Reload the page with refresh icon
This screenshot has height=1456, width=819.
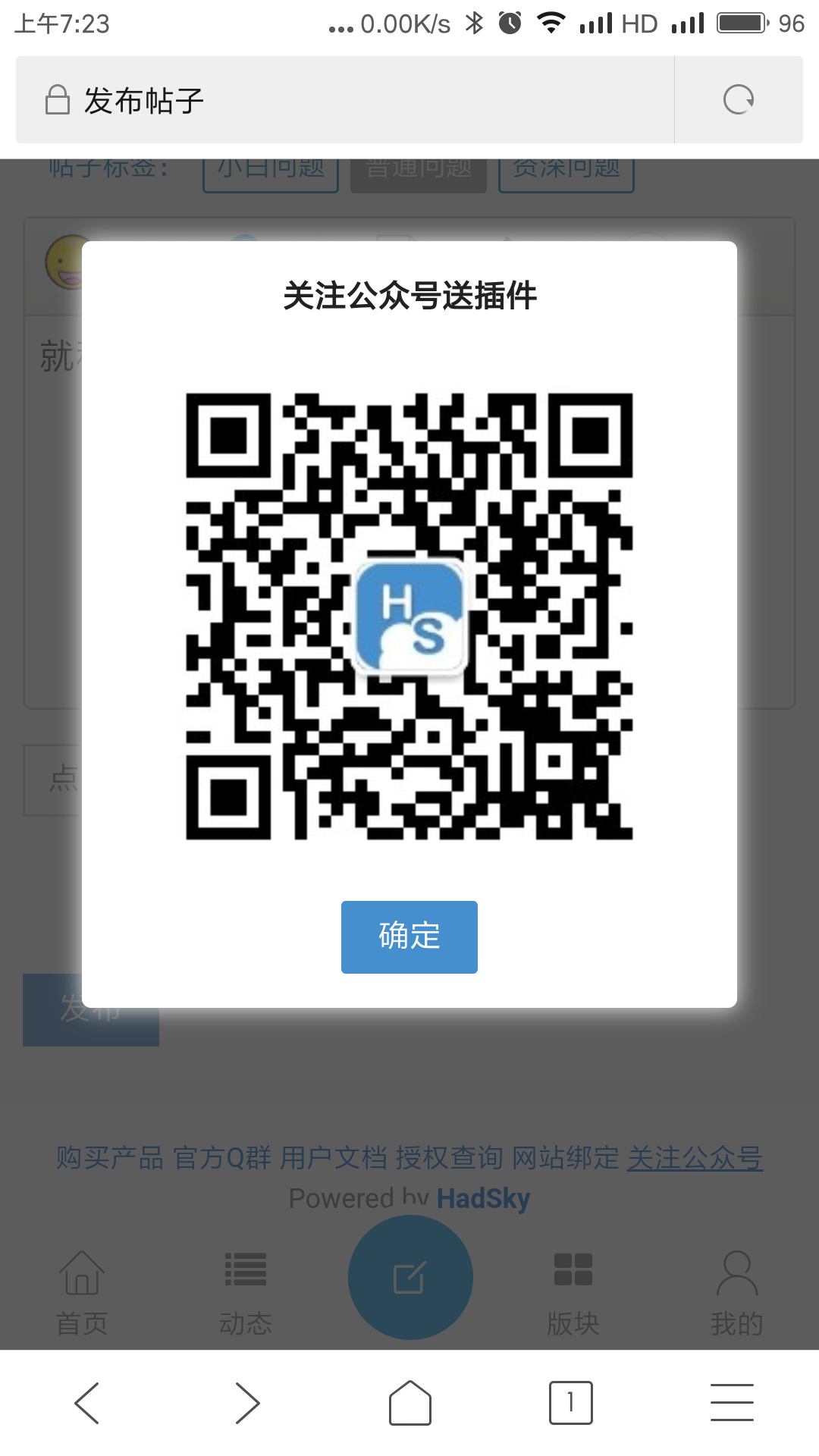(x=738, y=99)
